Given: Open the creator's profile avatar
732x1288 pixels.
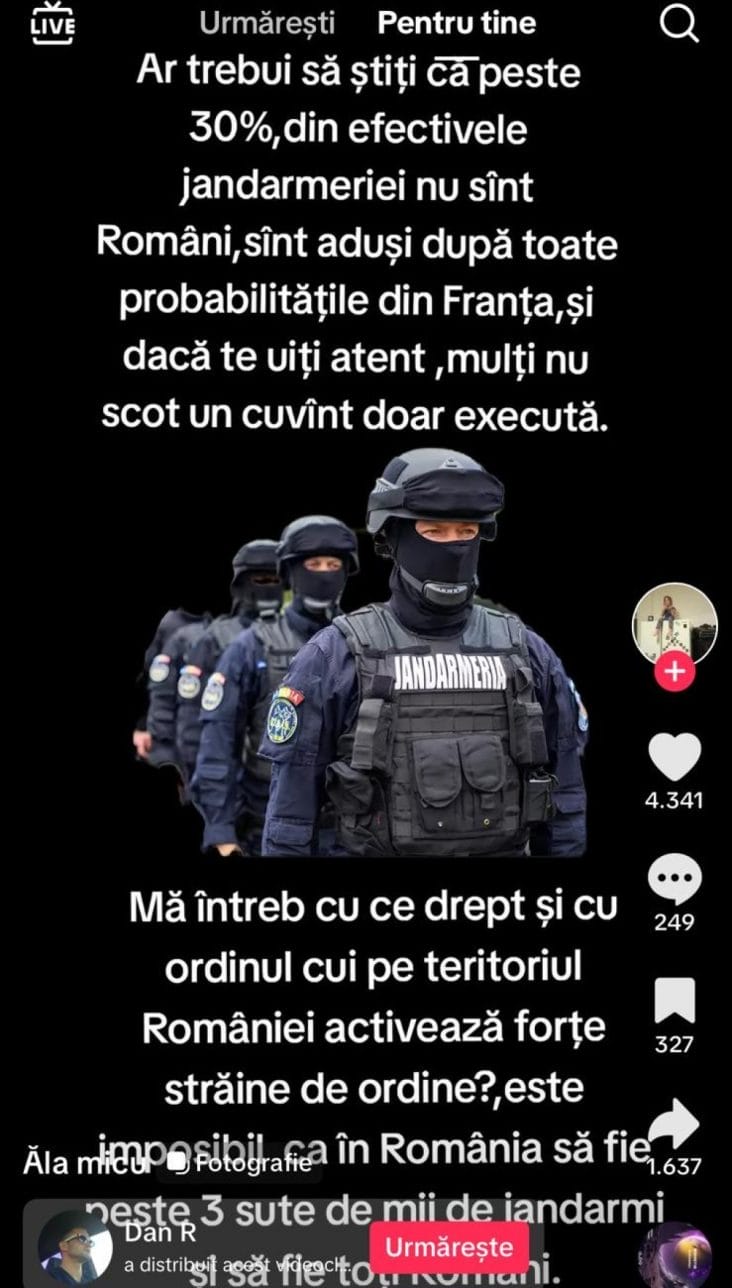Looking at the screenshot, I should (x=674, y=625).
